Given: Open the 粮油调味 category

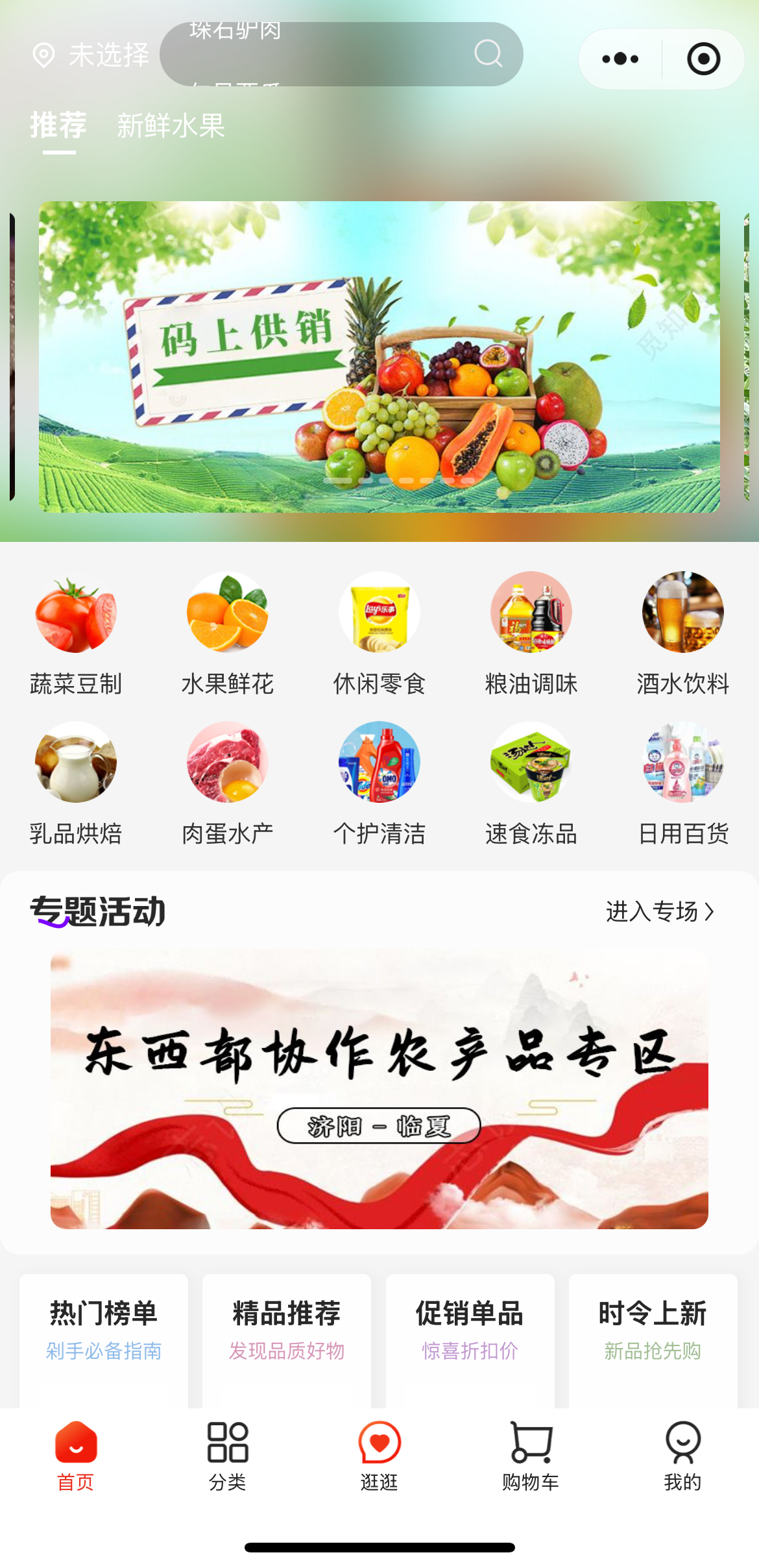Looking at the screenshot, I should point(531,633).
